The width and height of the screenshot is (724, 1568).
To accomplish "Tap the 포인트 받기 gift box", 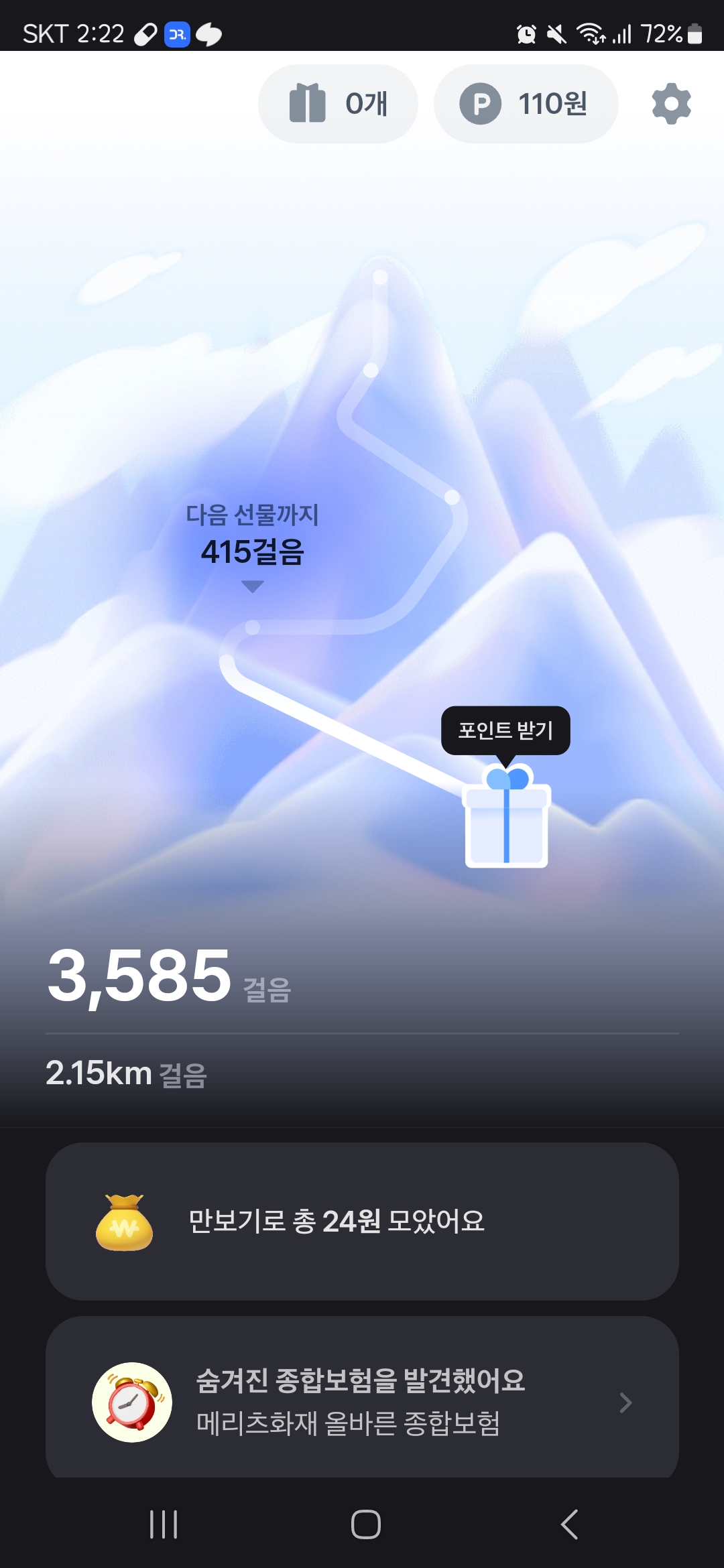I will click(x=507, y=818).
